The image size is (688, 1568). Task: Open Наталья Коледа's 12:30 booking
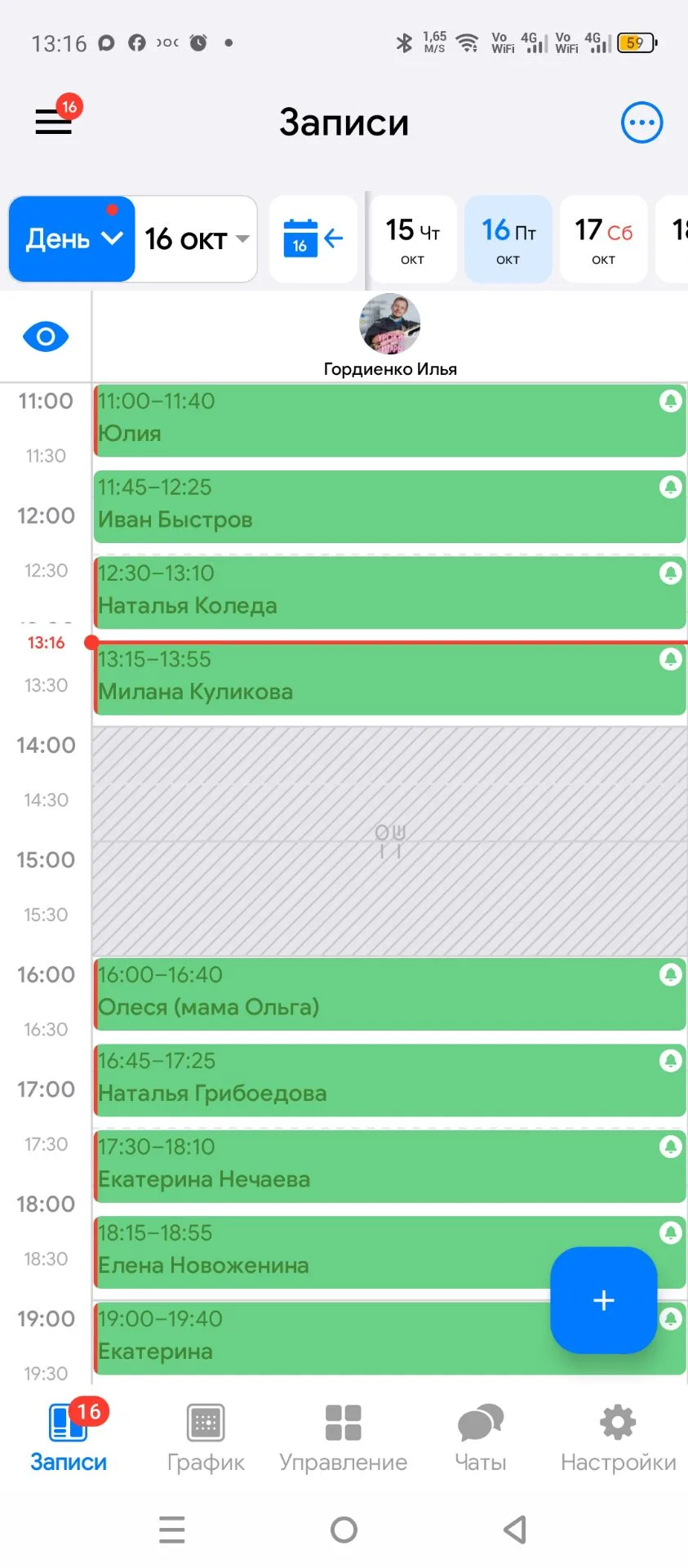(x=390, y=593)
